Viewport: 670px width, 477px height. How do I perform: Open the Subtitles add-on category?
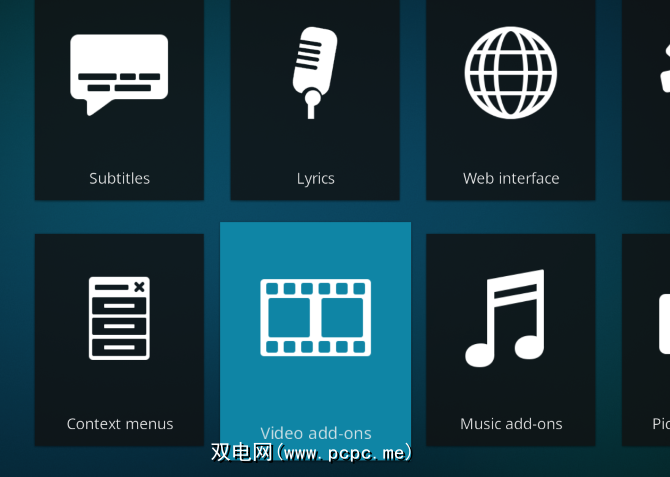119,100
